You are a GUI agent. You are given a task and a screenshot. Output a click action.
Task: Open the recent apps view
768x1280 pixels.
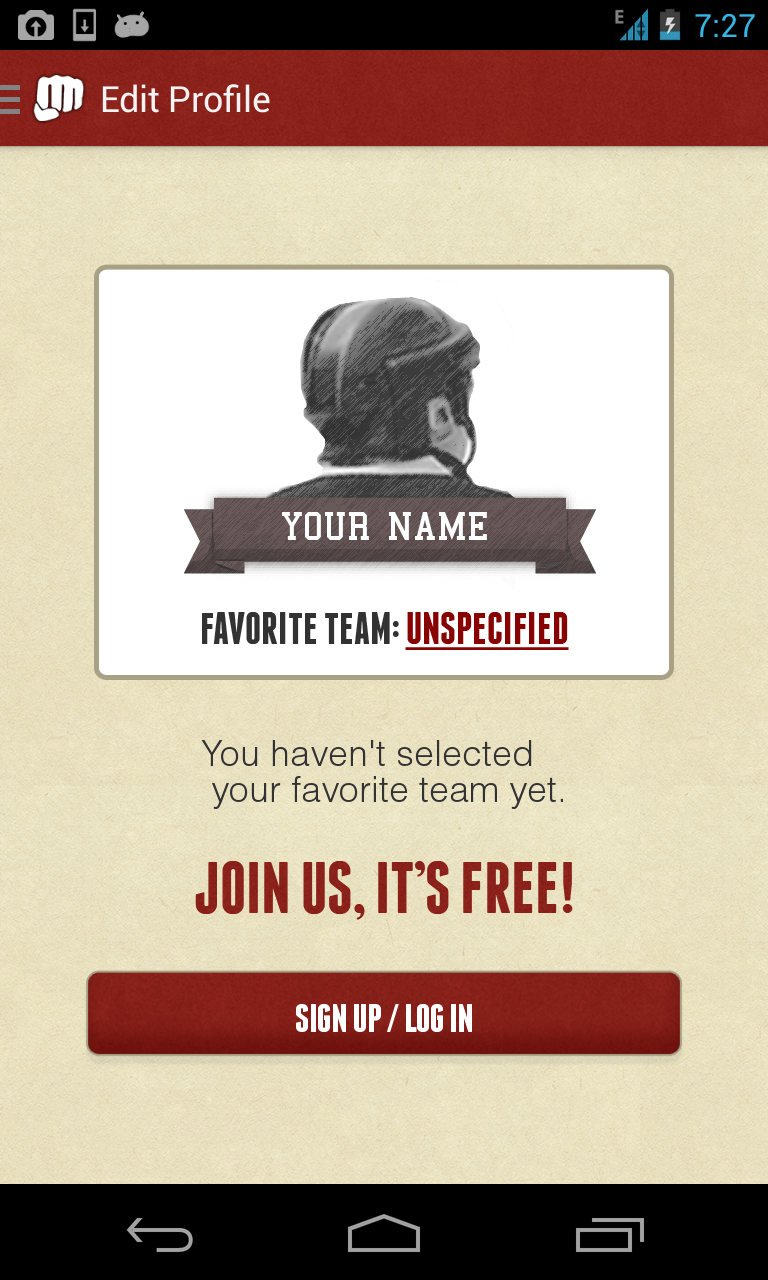610,1234
